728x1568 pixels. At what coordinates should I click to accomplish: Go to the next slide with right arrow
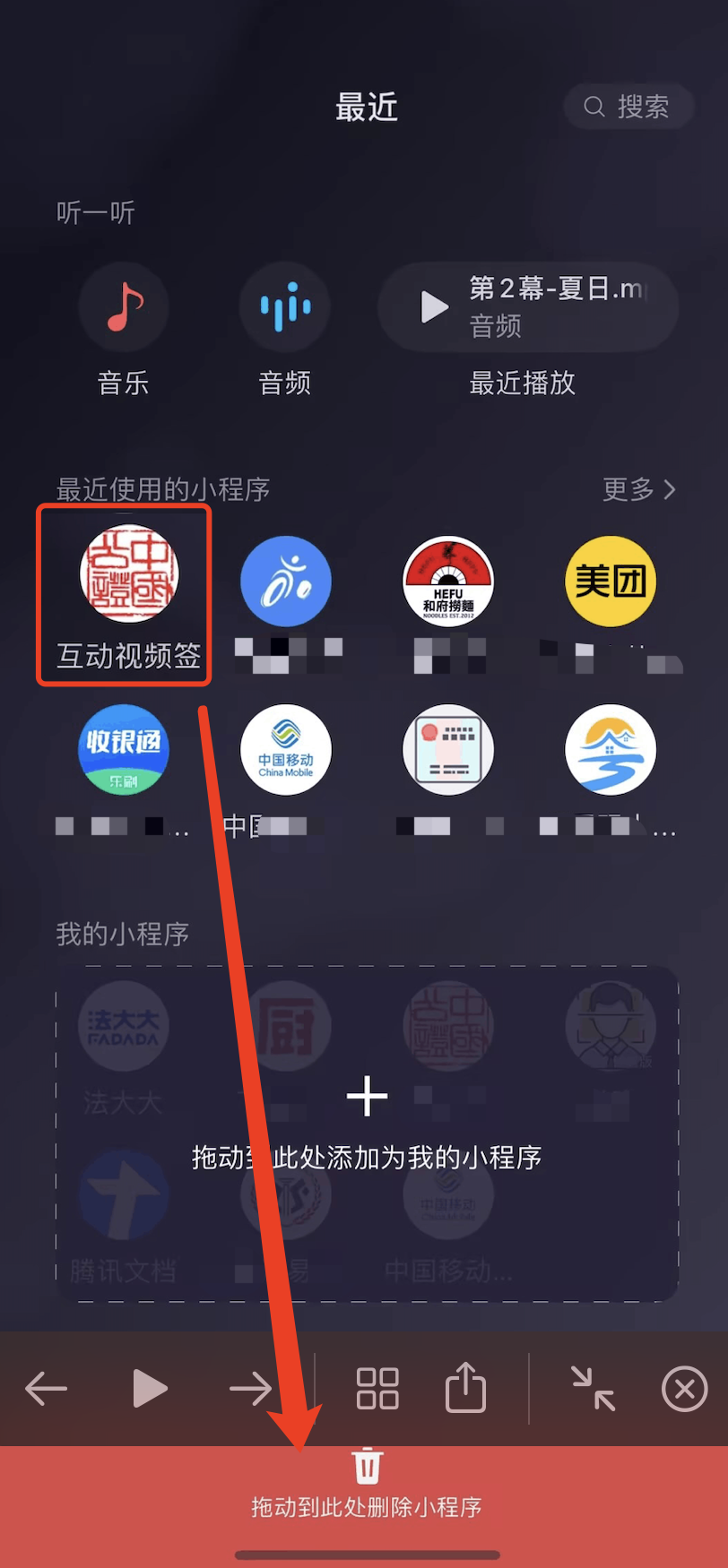click(250, 1389)
